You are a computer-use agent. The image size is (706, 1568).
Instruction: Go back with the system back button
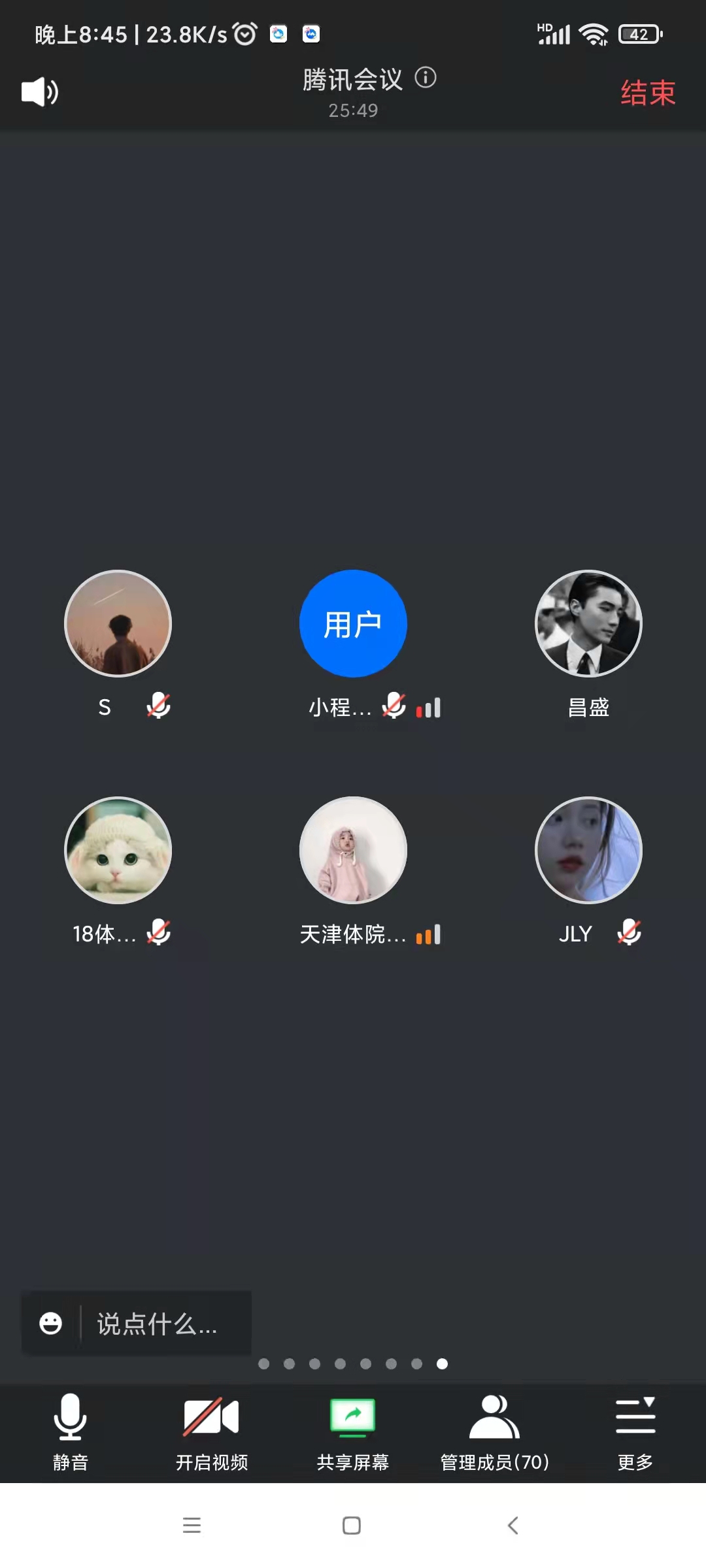point(513,1526)
